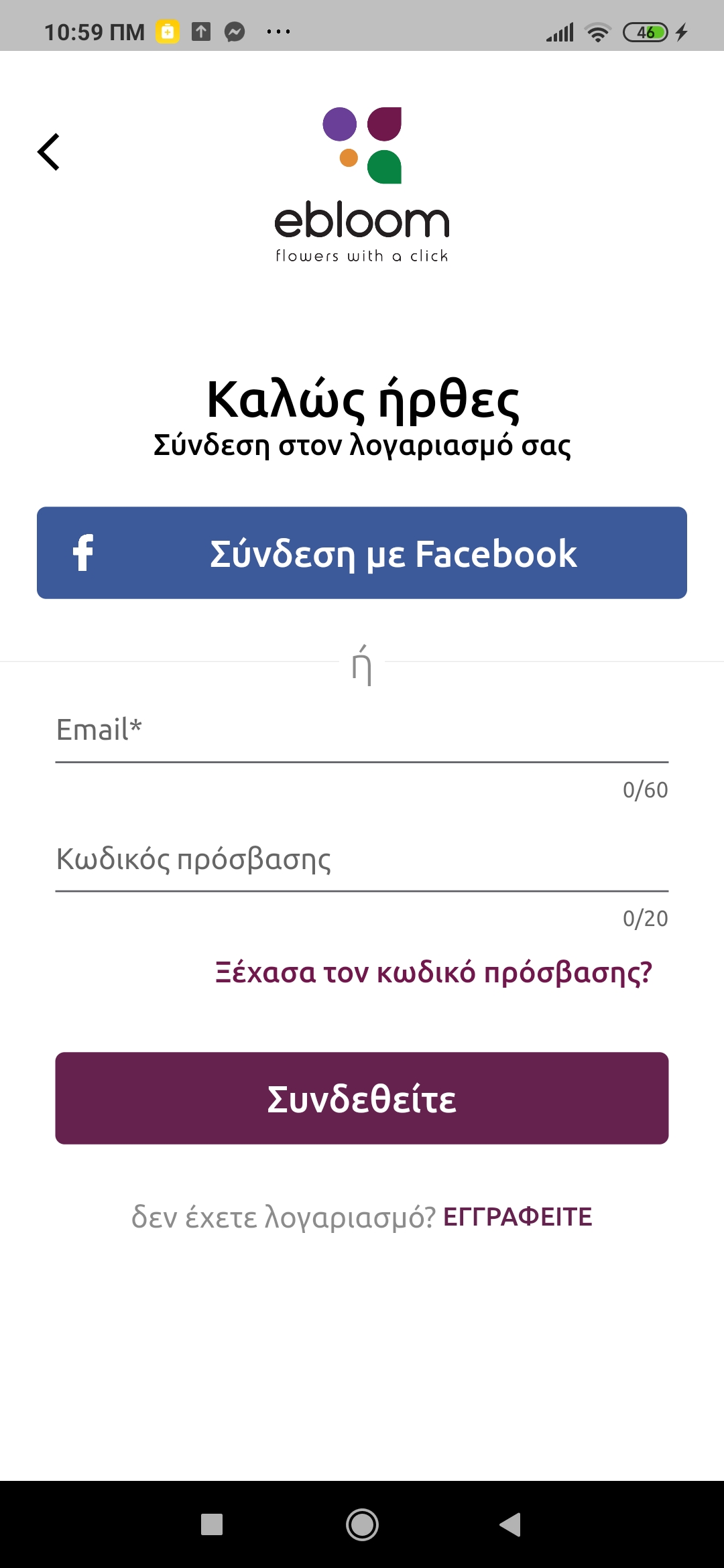Screen dimensions: 724x1568
Task: Tap the Wi-Fi icon in the status bar
Action: point(597,30)
